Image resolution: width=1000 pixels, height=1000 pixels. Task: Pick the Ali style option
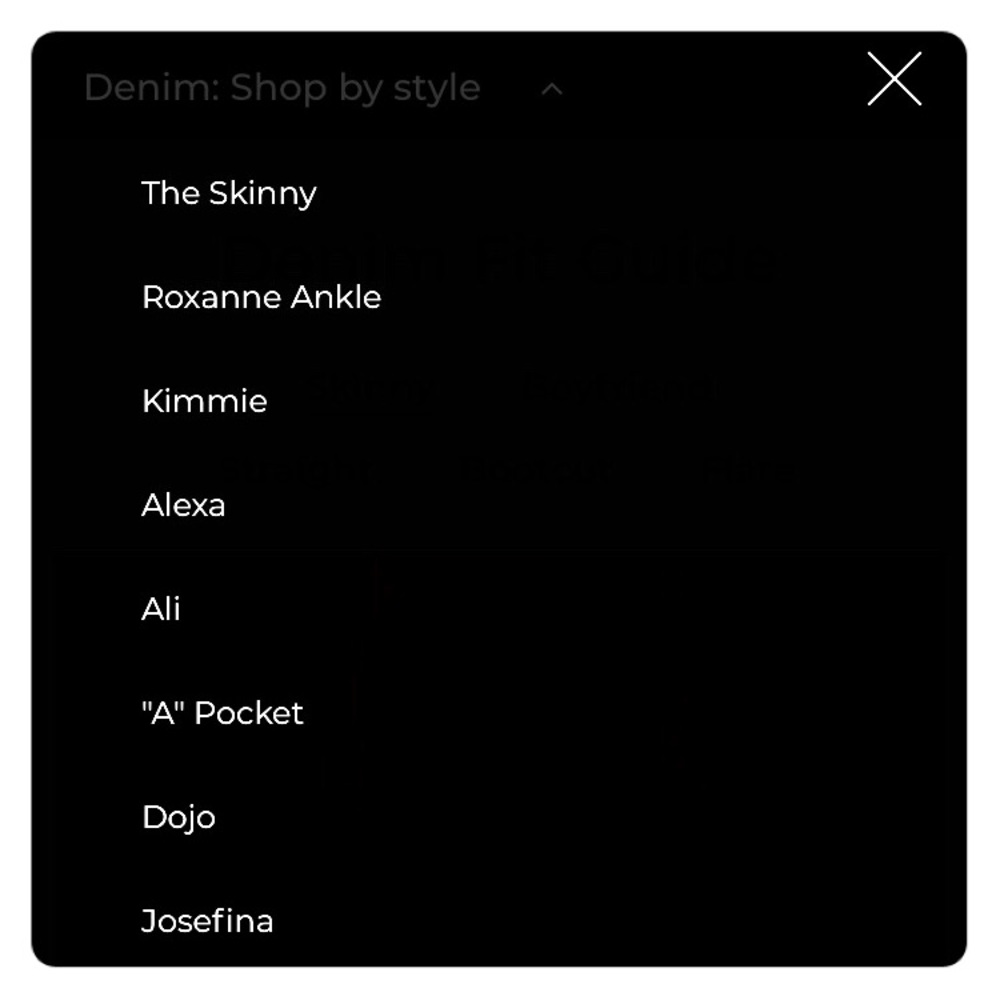point(161,609)
